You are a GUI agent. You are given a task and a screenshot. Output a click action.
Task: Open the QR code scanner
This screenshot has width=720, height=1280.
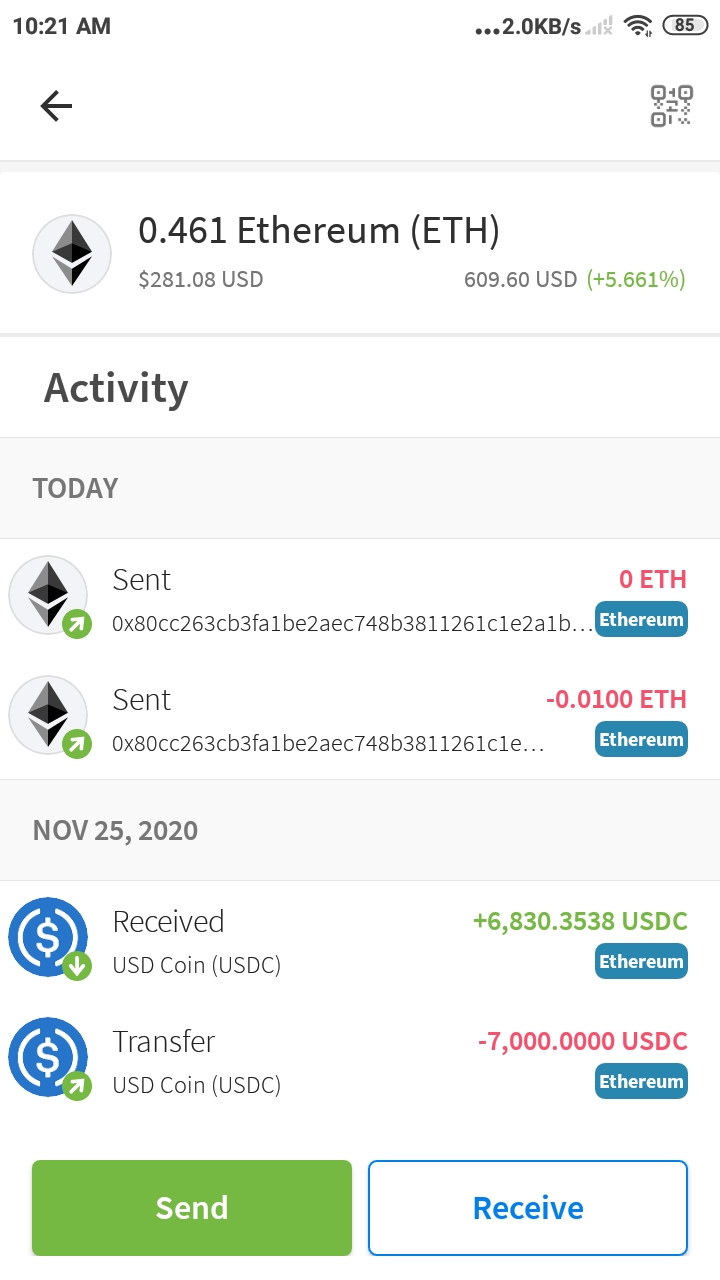coord(670,105)
